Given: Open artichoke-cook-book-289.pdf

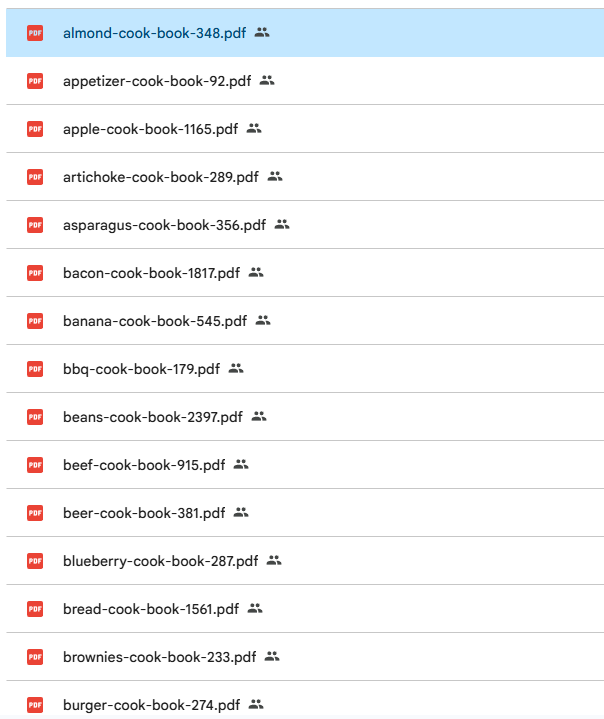Looking at the screenshot, I should 160,177.
